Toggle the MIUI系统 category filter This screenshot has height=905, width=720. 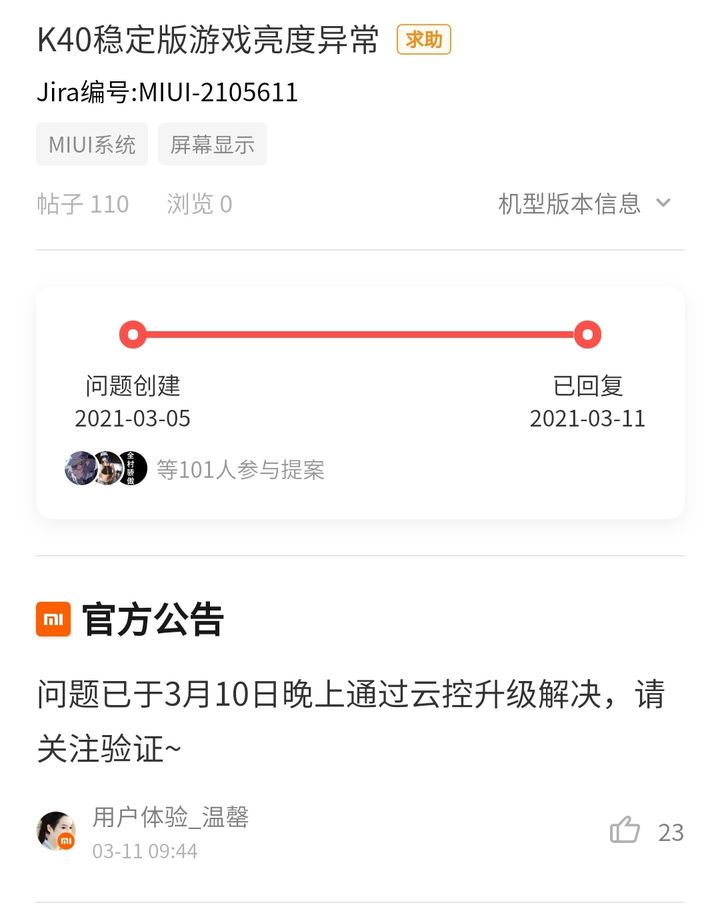(x=91, y=143)
